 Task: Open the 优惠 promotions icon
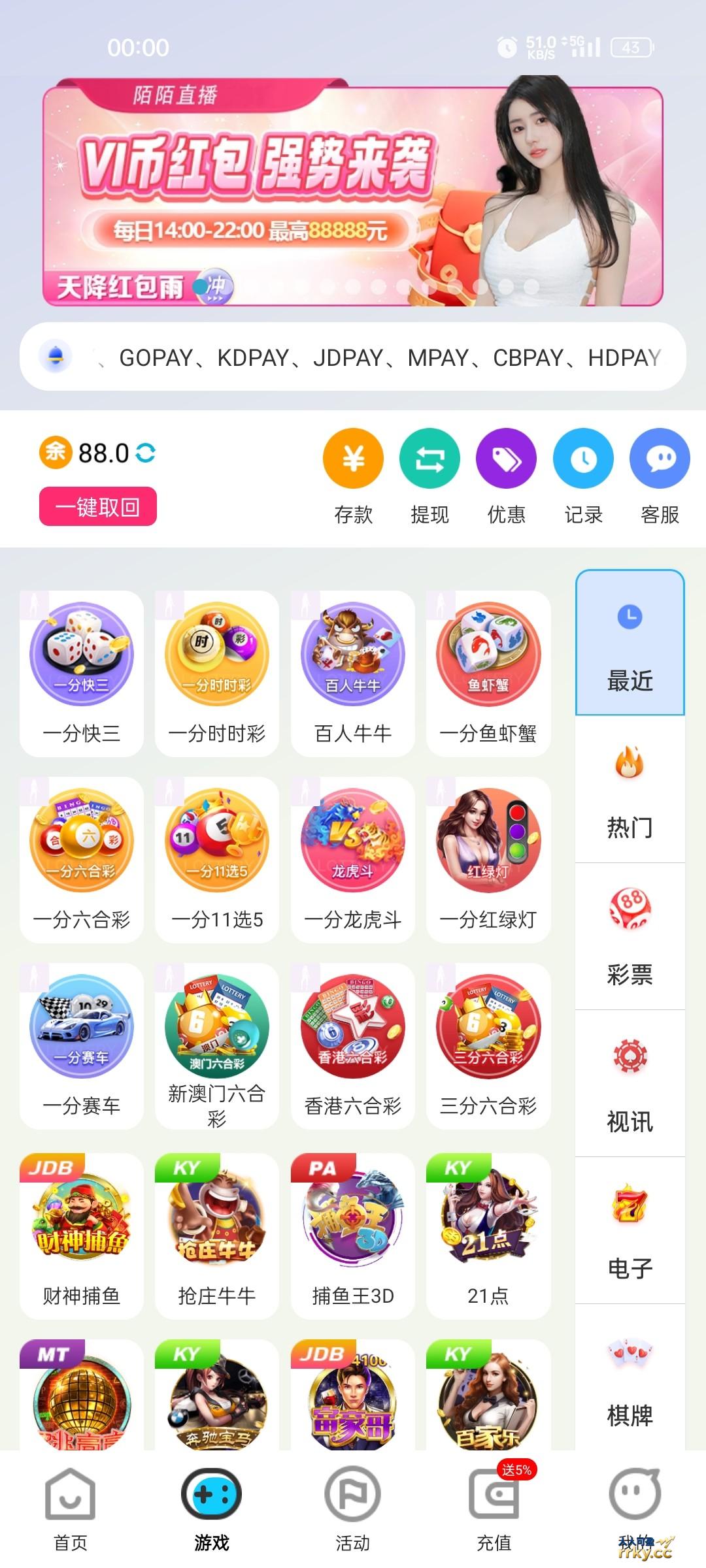click(x=507, y=457)
